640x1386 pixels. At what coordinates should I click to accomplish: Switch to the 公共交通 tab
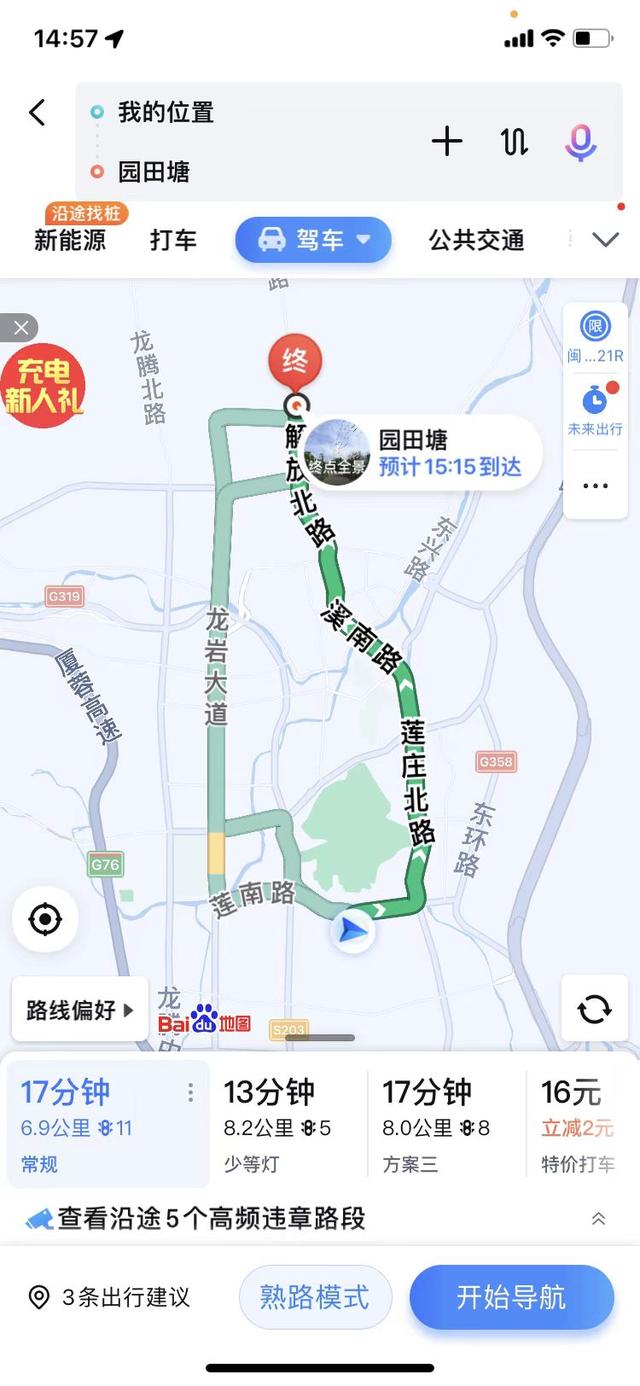coord(476,240)
